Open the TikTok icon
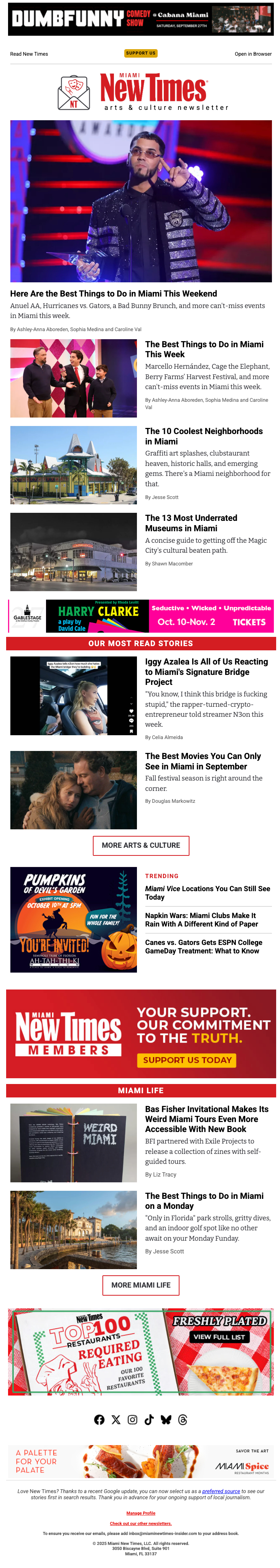This screenshot has width=280, height=1568. pyautogui.click(x=149, y=1419)
